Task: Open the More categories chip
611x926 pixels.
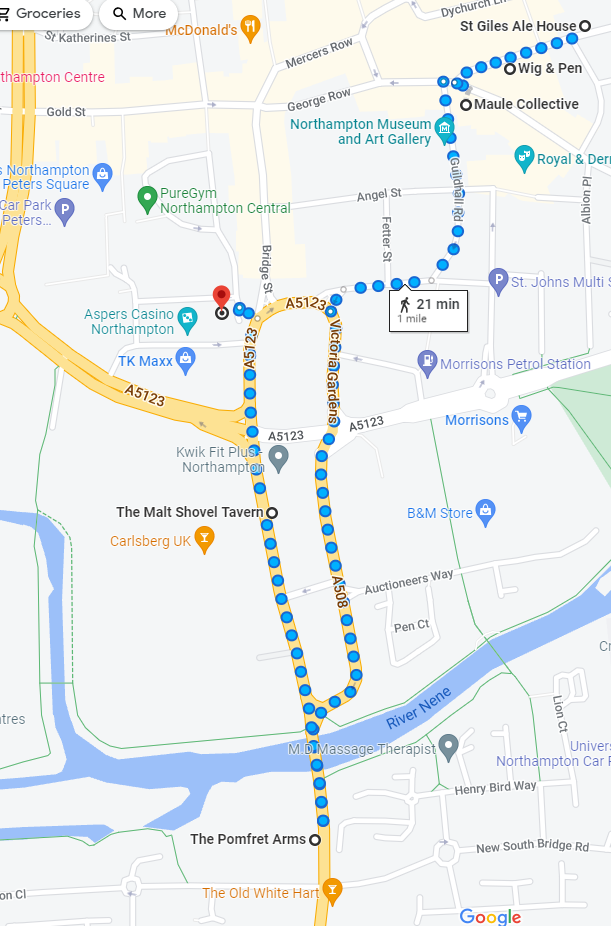Action: tap(139, 14)
